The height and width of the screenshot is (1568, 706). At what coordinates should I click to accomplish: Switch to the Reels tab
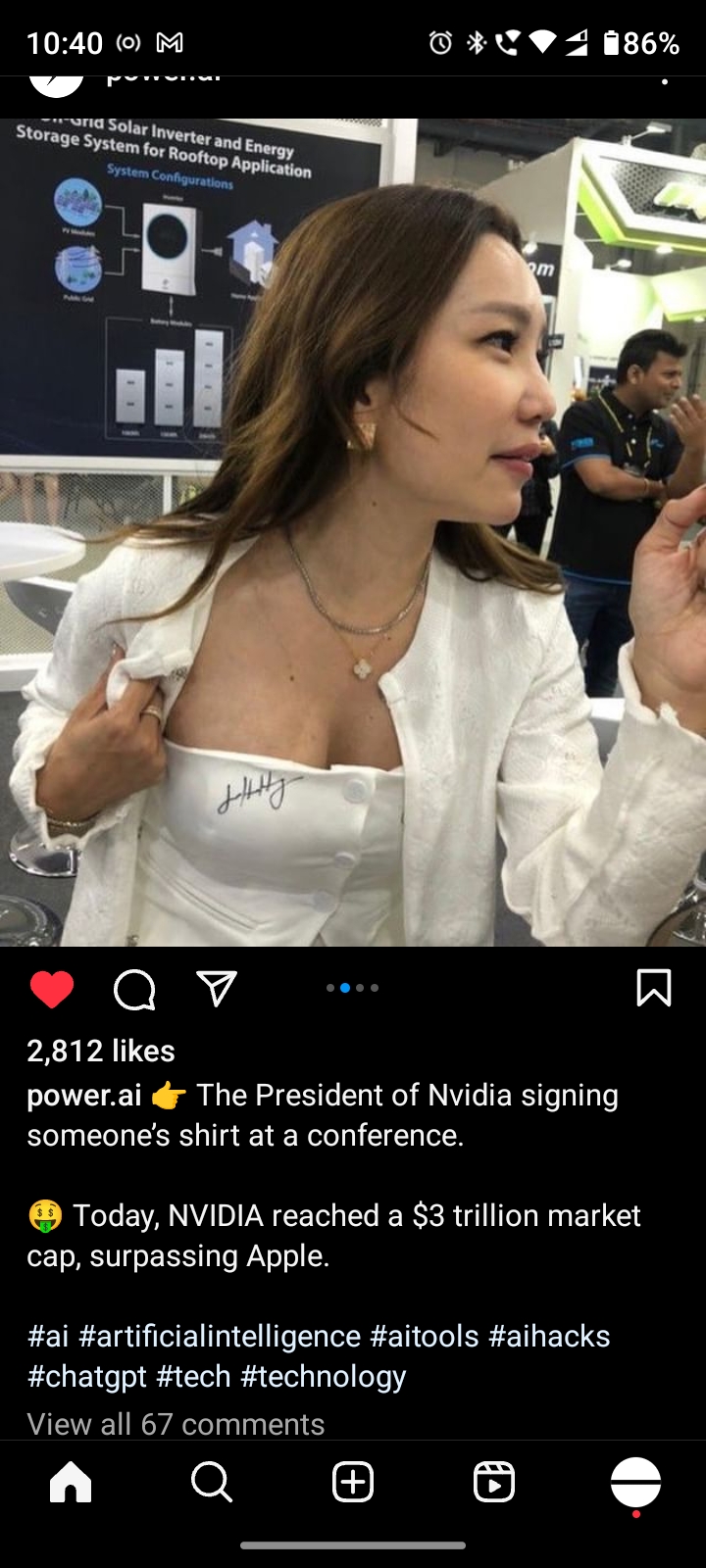pyautogui.click(x=494, y=1482)
